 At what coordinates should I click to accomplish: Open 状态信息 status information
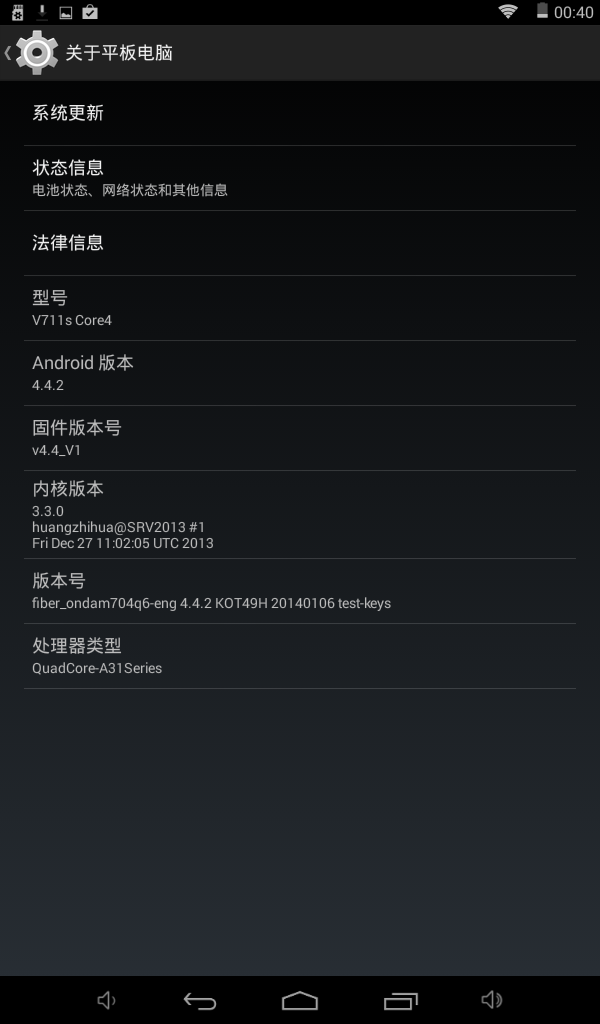click(300, 177)
